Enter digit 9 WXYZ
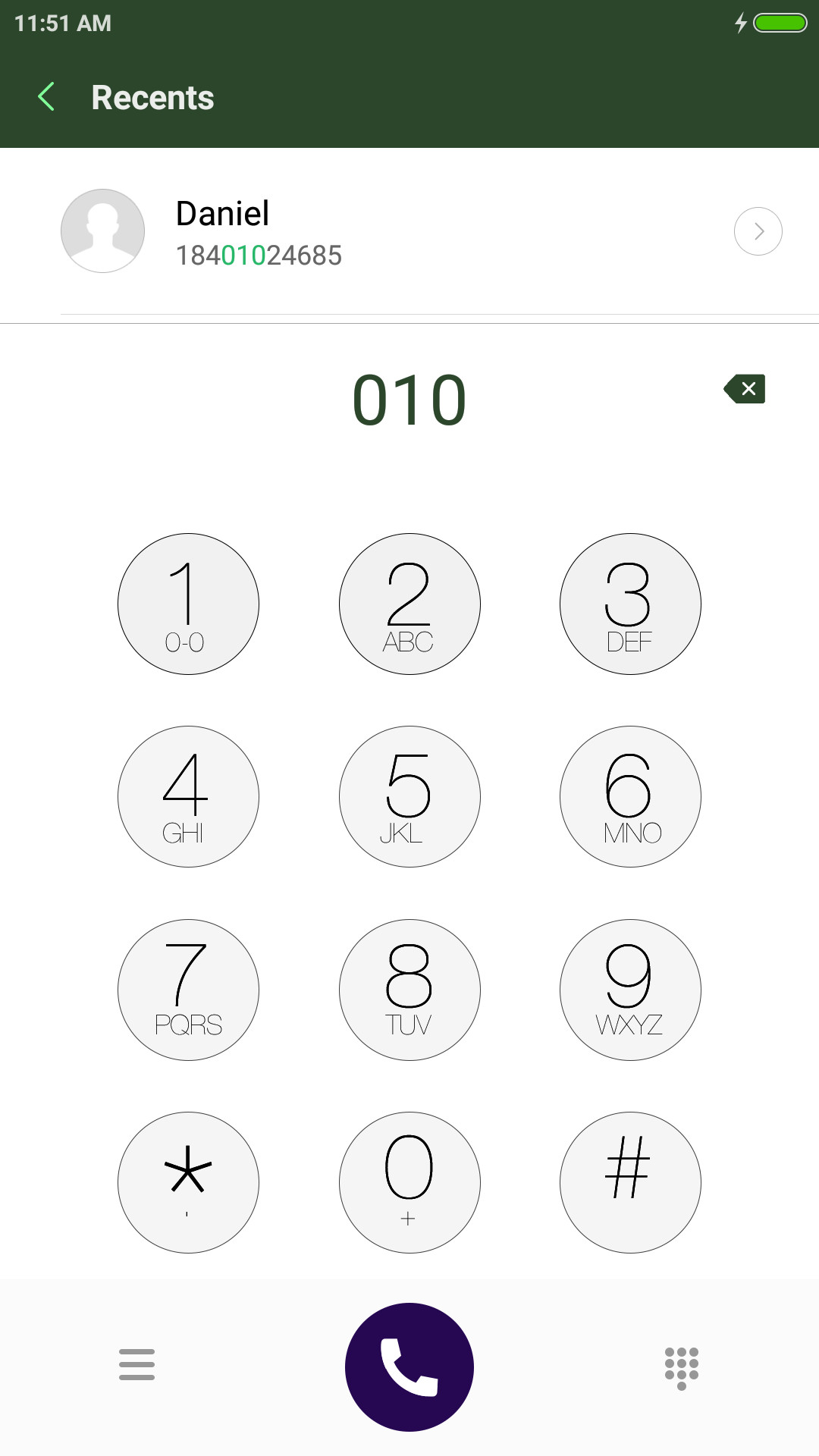The width and height of the screenshot is (819, 1456). click(630, 990)
